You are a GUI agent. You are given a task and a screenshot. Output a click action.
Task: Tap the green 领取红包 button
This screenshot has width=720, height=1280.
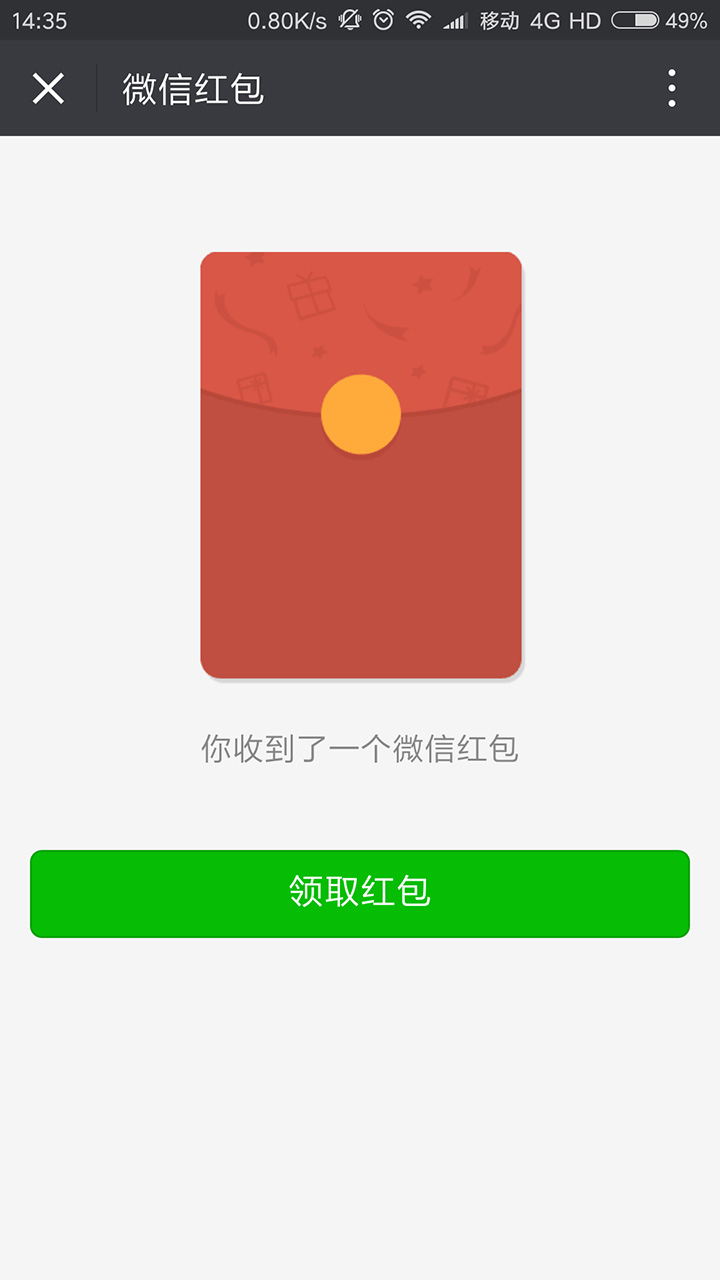click(360, 893)
